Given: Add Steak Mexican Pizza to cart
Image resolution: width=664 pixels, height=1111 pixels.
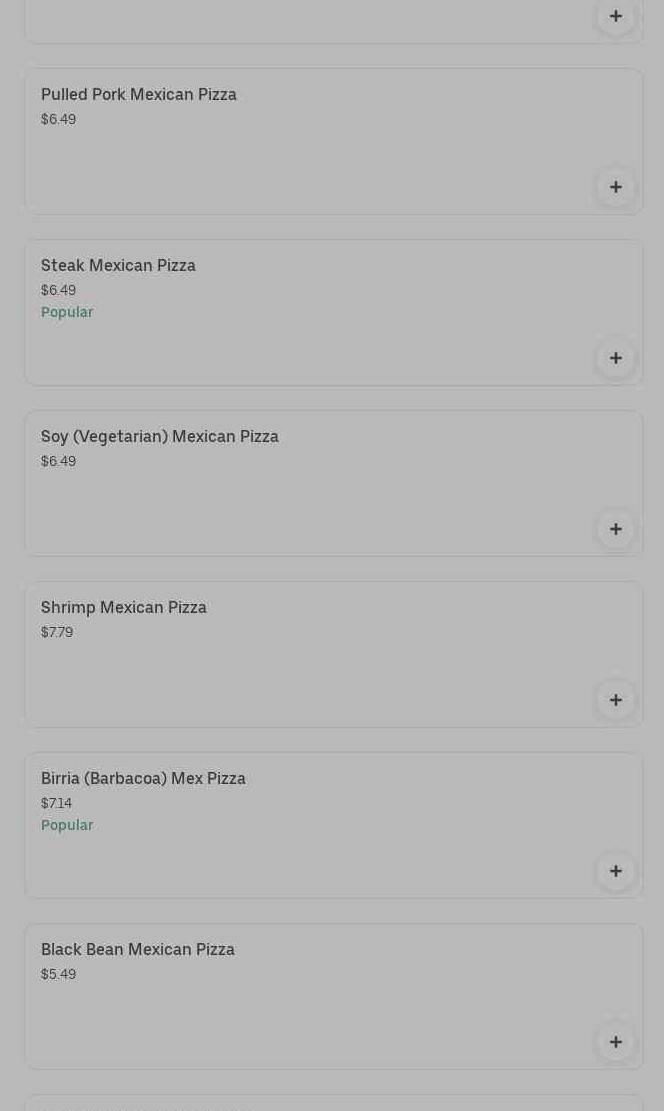Looking at the screenshot, I should [615, 358].
